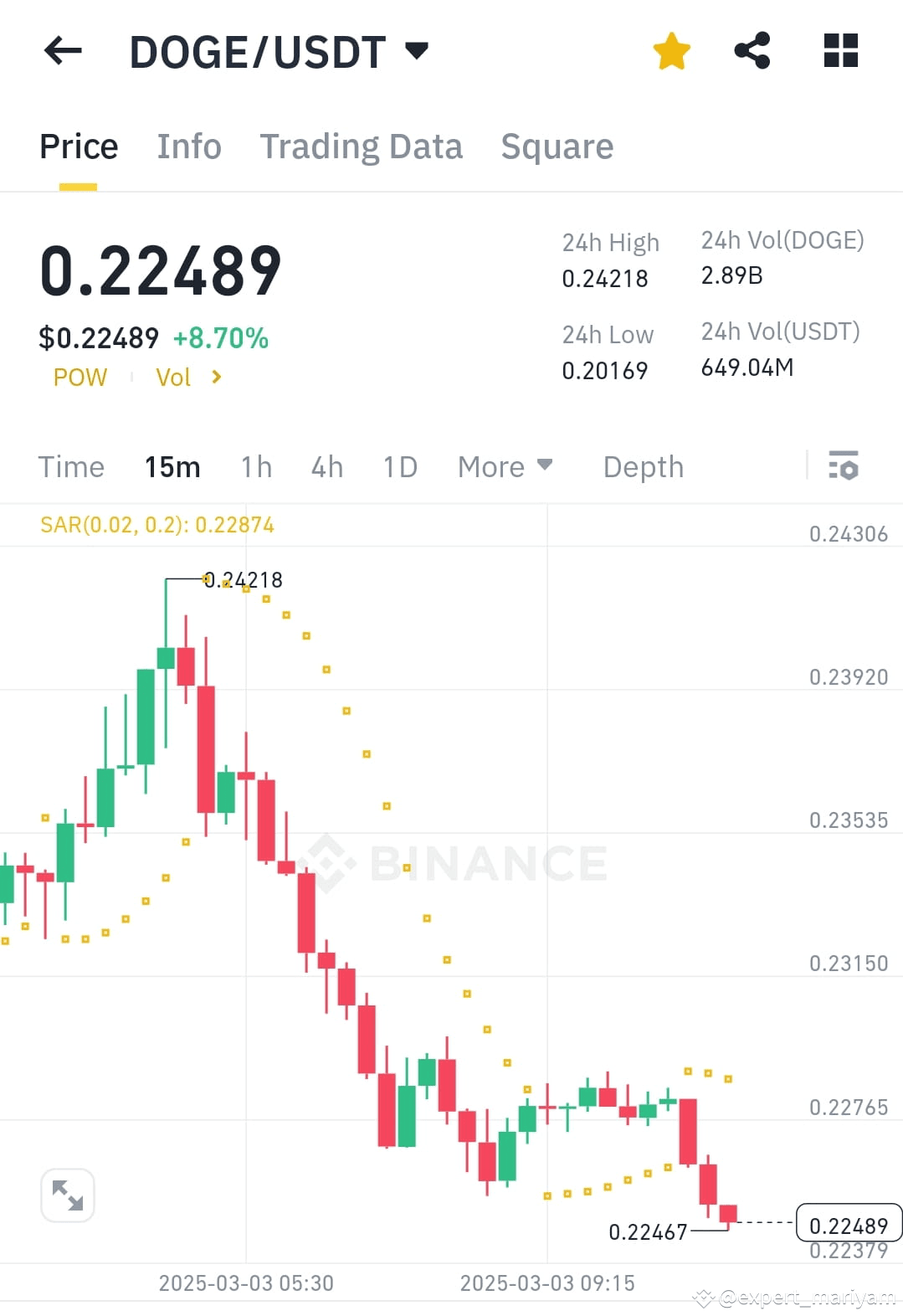Tap the fullscreen expand icon on the chart
Screen dimensions: 903x1316
tap(67, 1195)
